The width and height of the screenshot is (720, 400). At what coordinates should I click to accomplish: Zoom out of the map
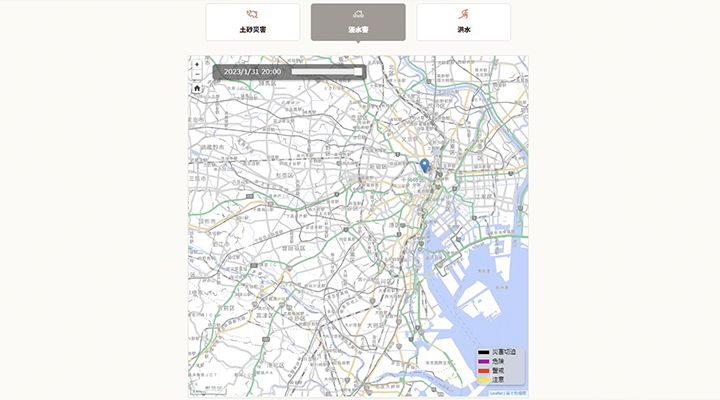tap(197, 74)
